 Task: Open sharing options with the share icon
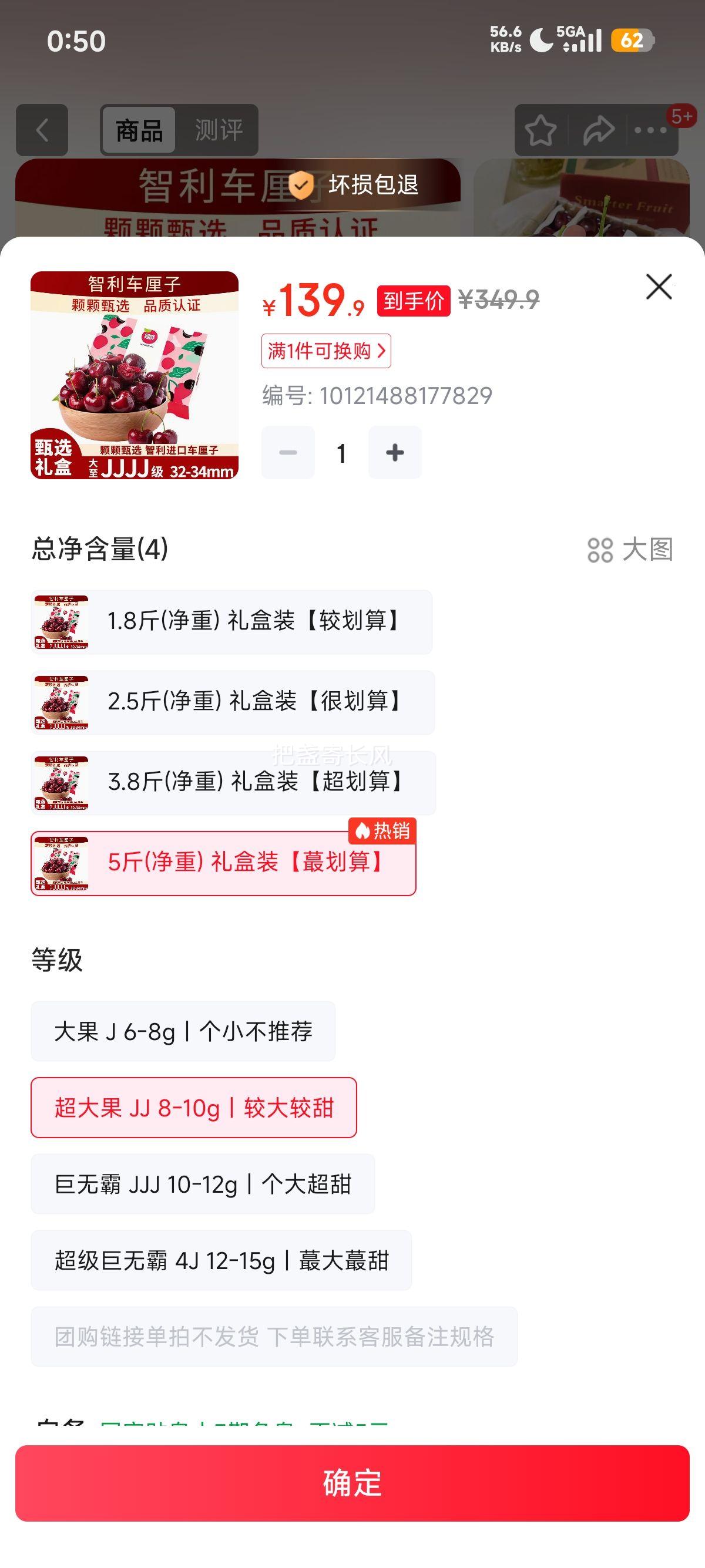597,129
